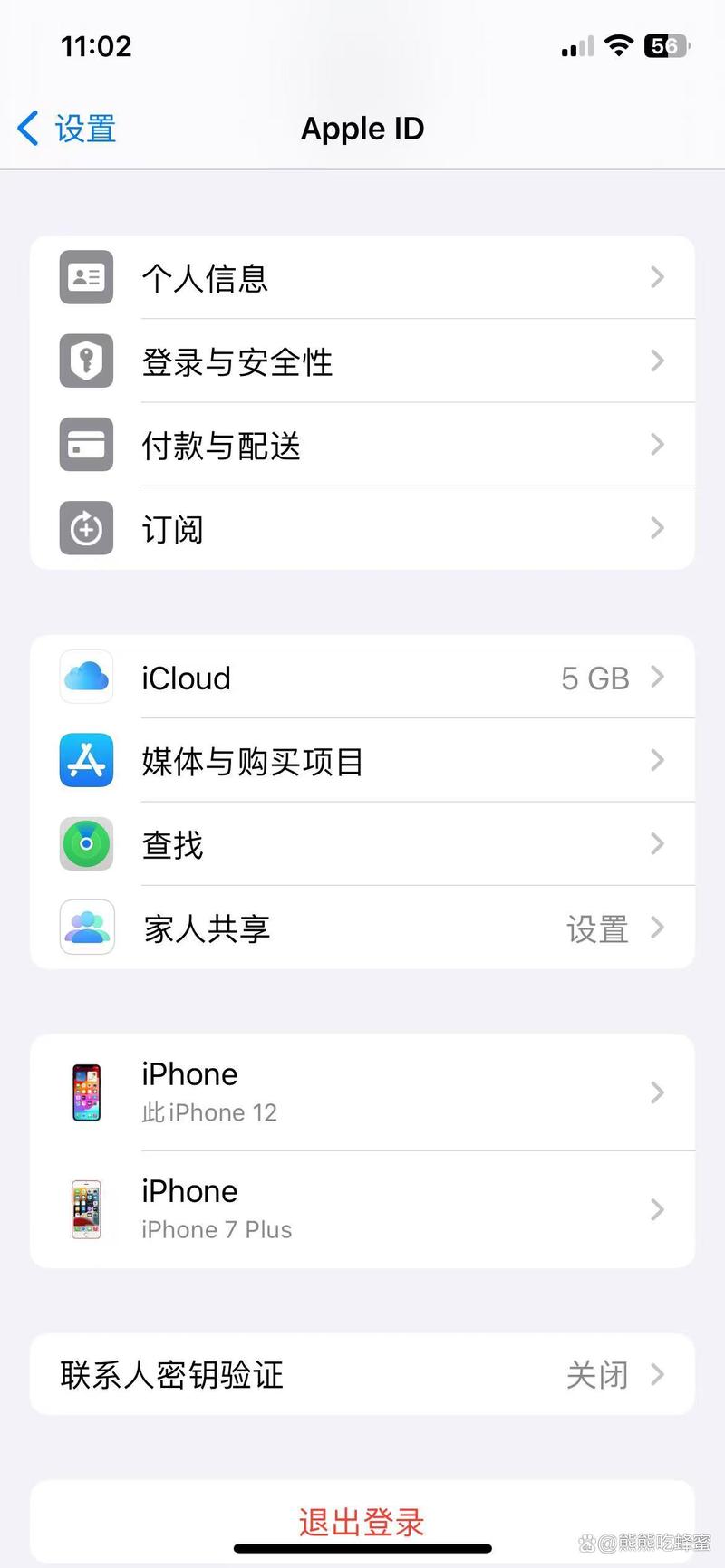Screen dimensions: 725x1568
Task: Open the 媒体与购买项目 settings row
Action: coord(362,761)
